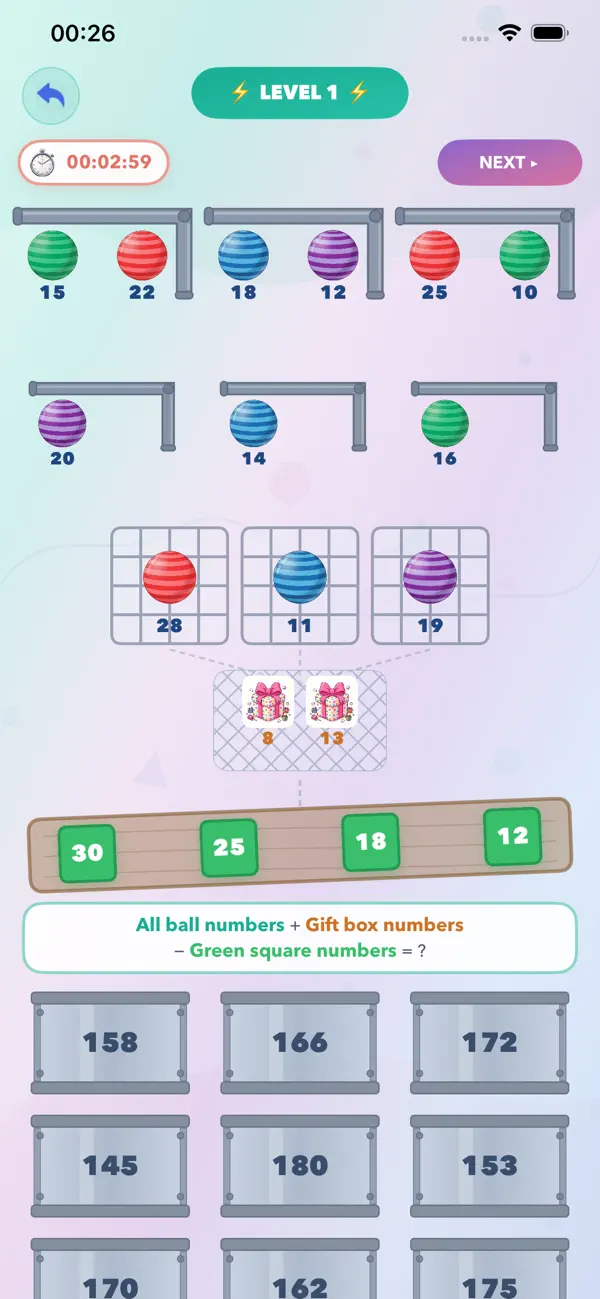
Task: Pick answer 153
Action: pos(490,1165)
